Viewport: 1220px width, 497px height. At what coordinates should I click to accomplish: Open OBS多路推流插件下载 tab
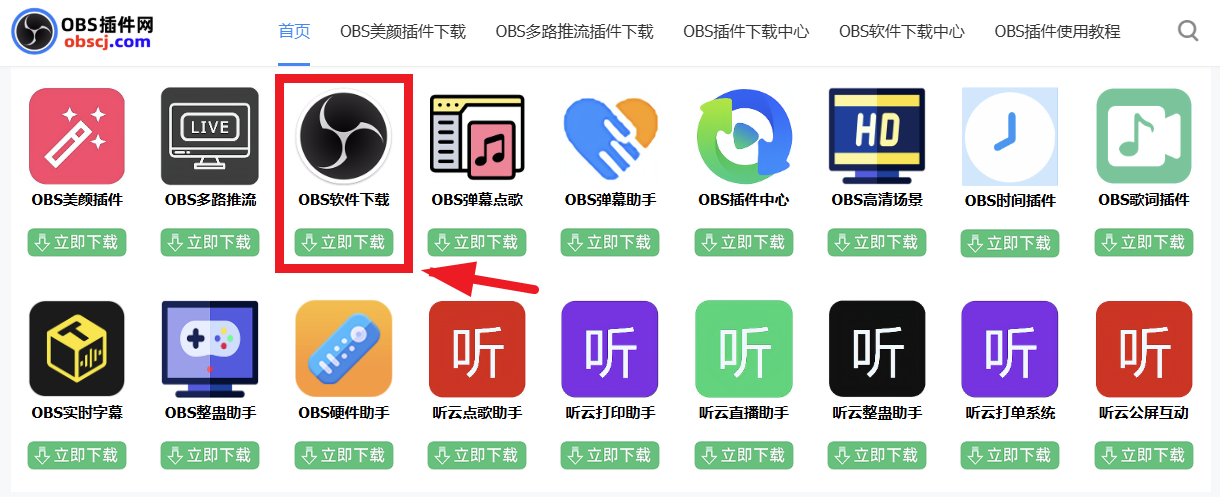pyautogui.click(x=574, y=31)
